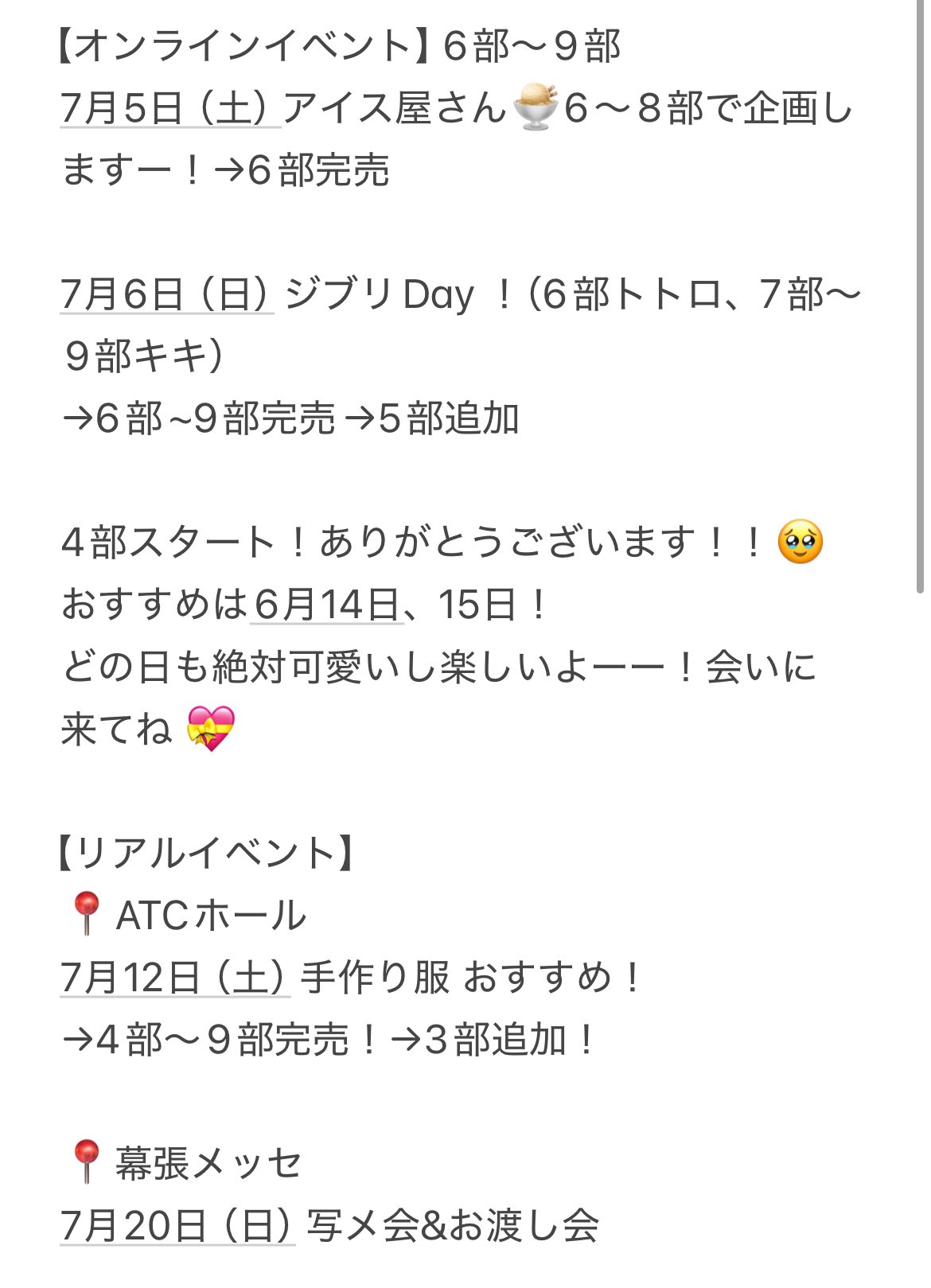Open the 7月20日(日) date link
Image resolution: width=931 pixels, height=1288 pixels.
click(177, 1226)
